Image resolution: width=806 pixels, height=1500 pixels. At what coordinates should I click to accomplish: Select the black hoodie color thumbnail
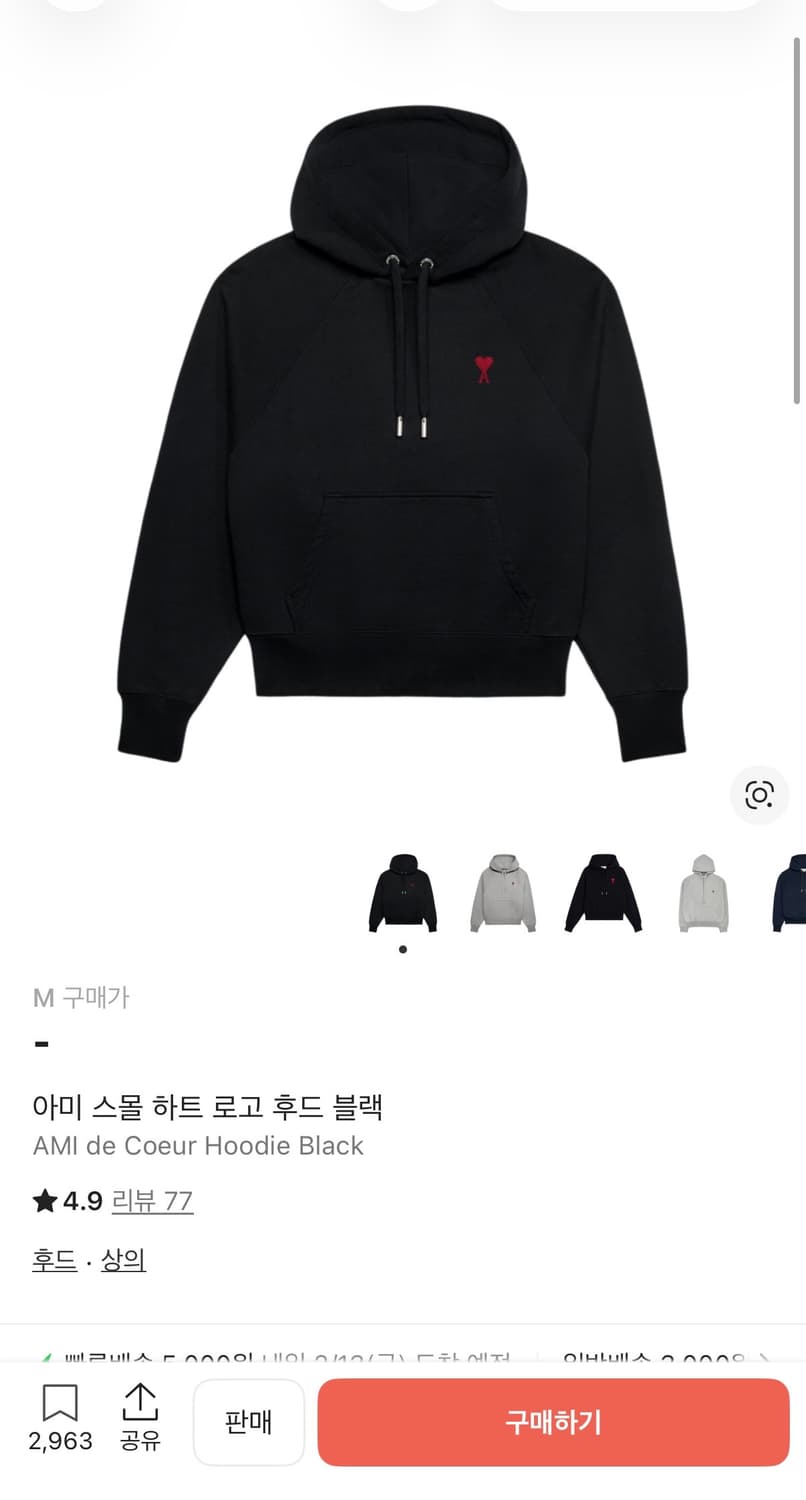pyautogui.click(x=402, y=894)
